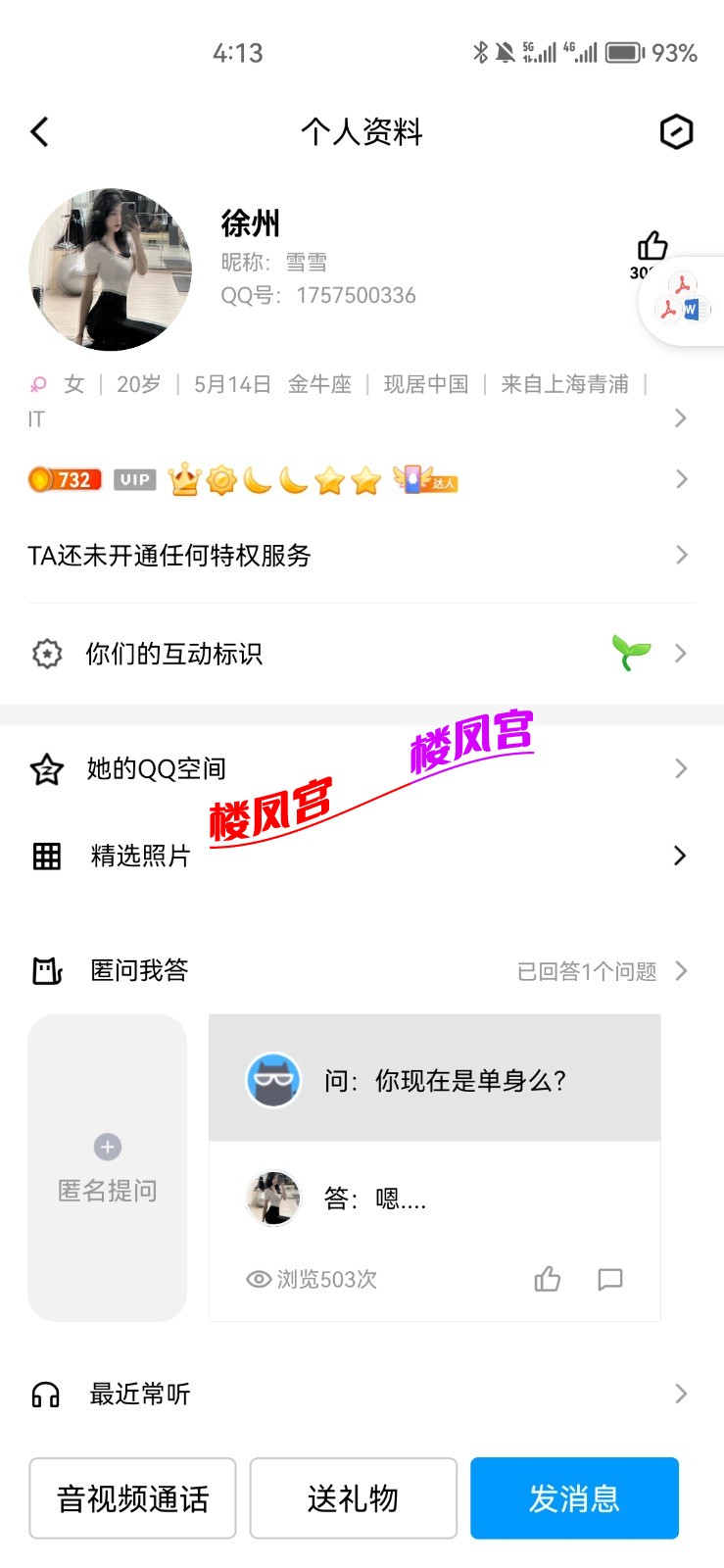Open the hexagon settings icon top right
This screenshot has height=1568, width=724.
click(x=677, y=131)
